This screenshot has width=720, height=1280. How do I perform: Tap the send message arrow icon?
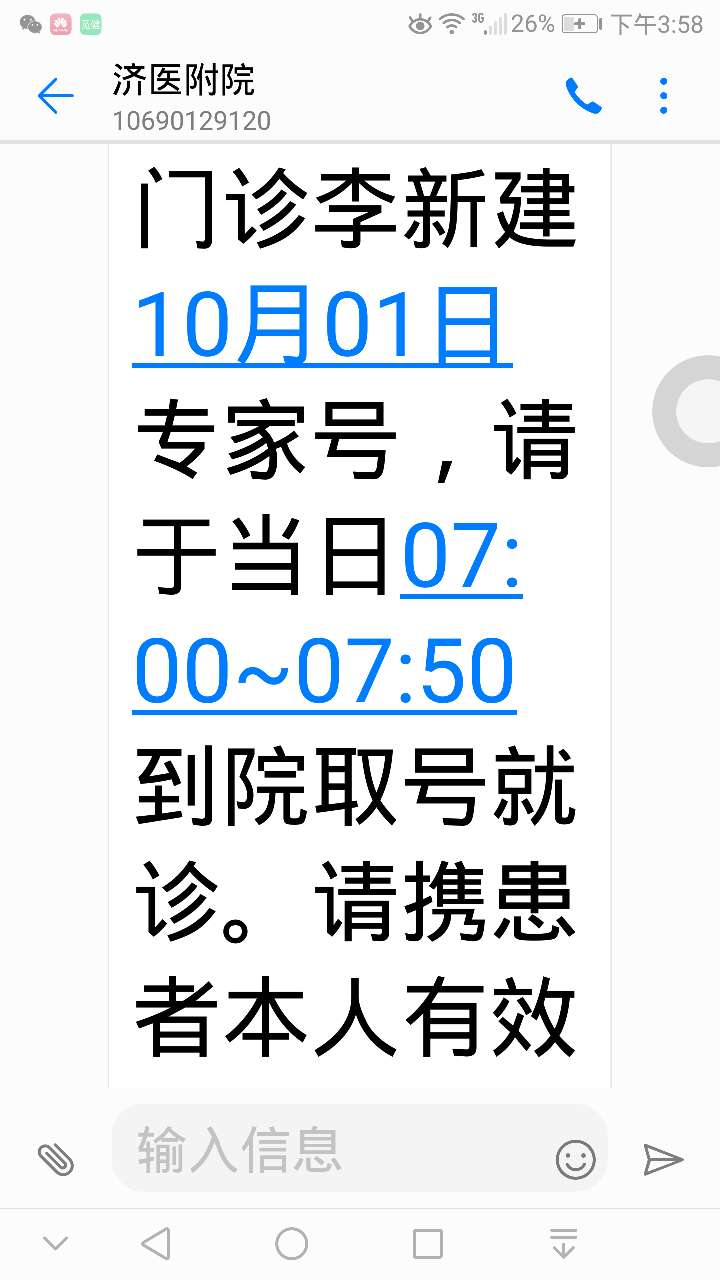point(665,1160)
